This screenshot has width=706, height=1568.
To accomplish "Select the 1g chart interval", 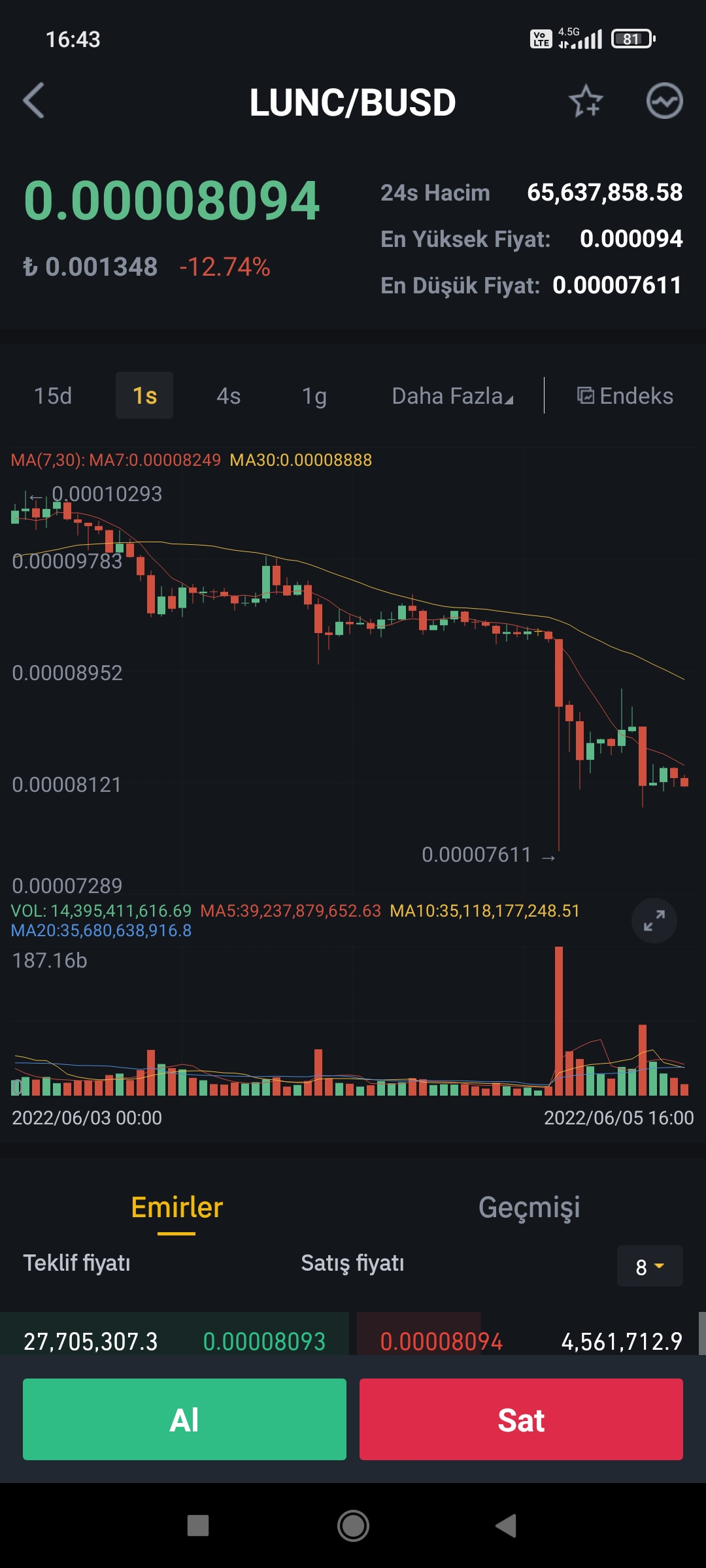I will (314, 396).
